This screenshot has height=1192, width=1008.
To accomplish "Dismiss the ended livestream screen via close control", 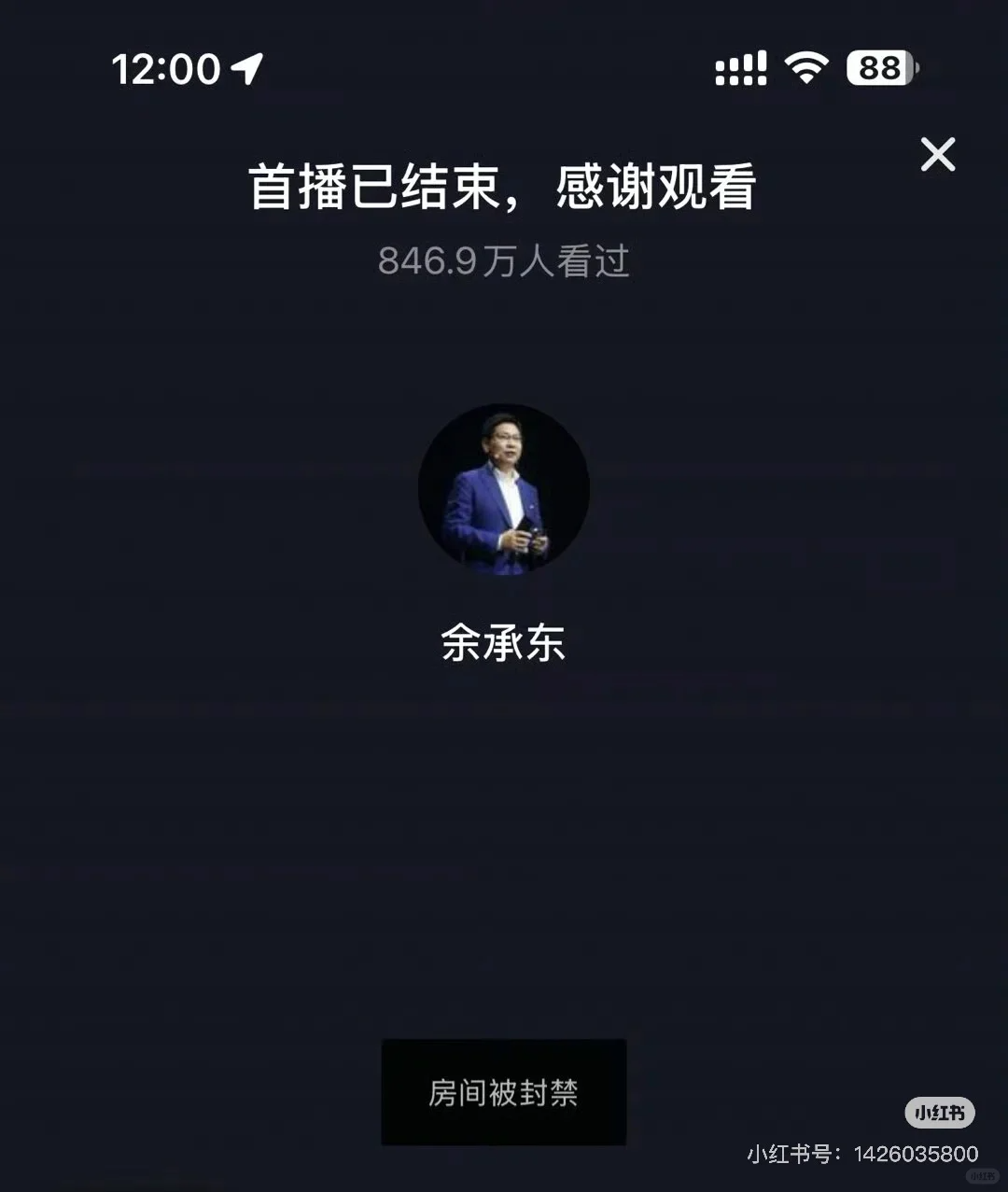I will click(x=937, y=154).
